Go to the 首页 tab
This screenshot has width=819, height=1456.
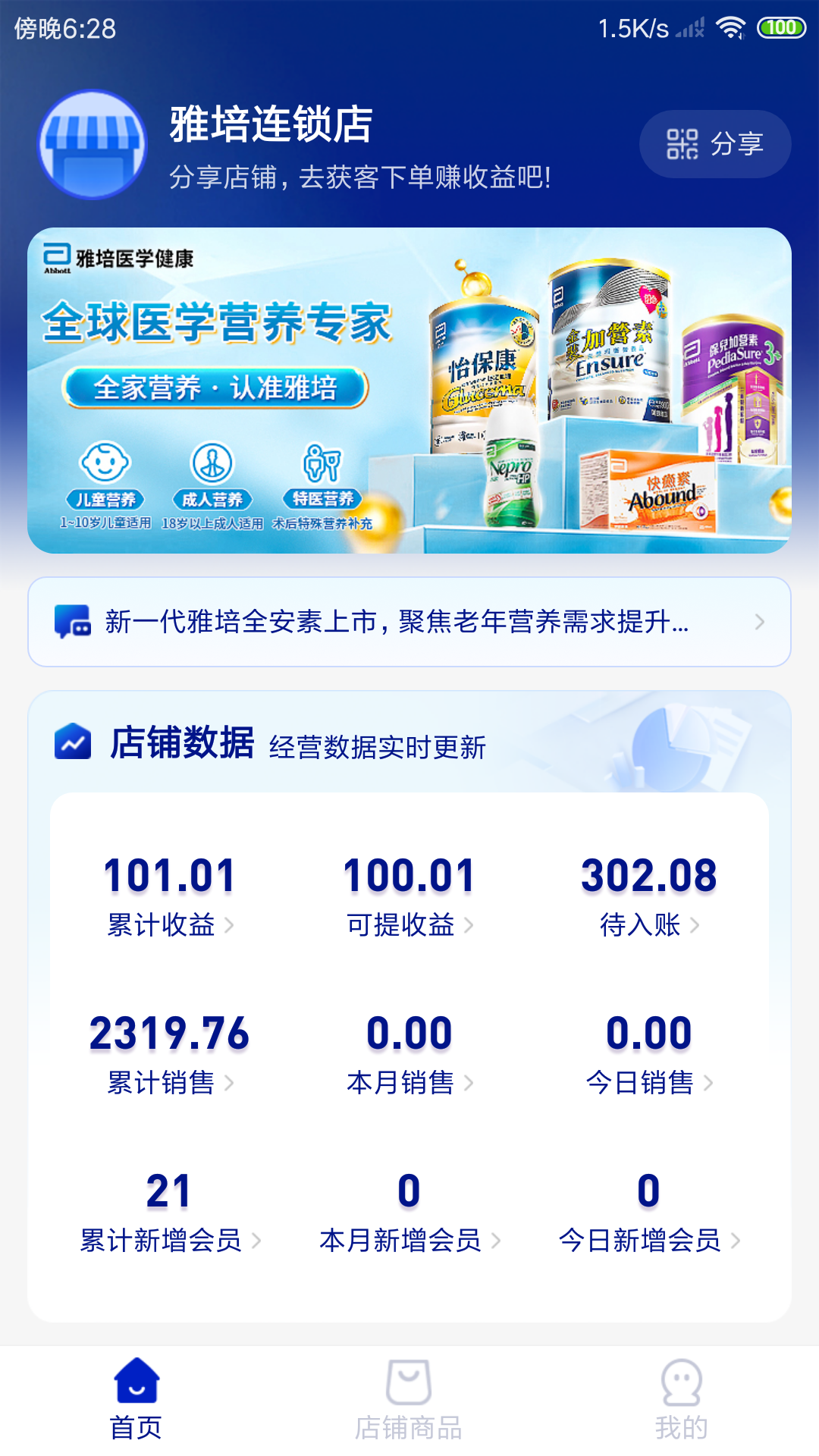pos(136,1399)
